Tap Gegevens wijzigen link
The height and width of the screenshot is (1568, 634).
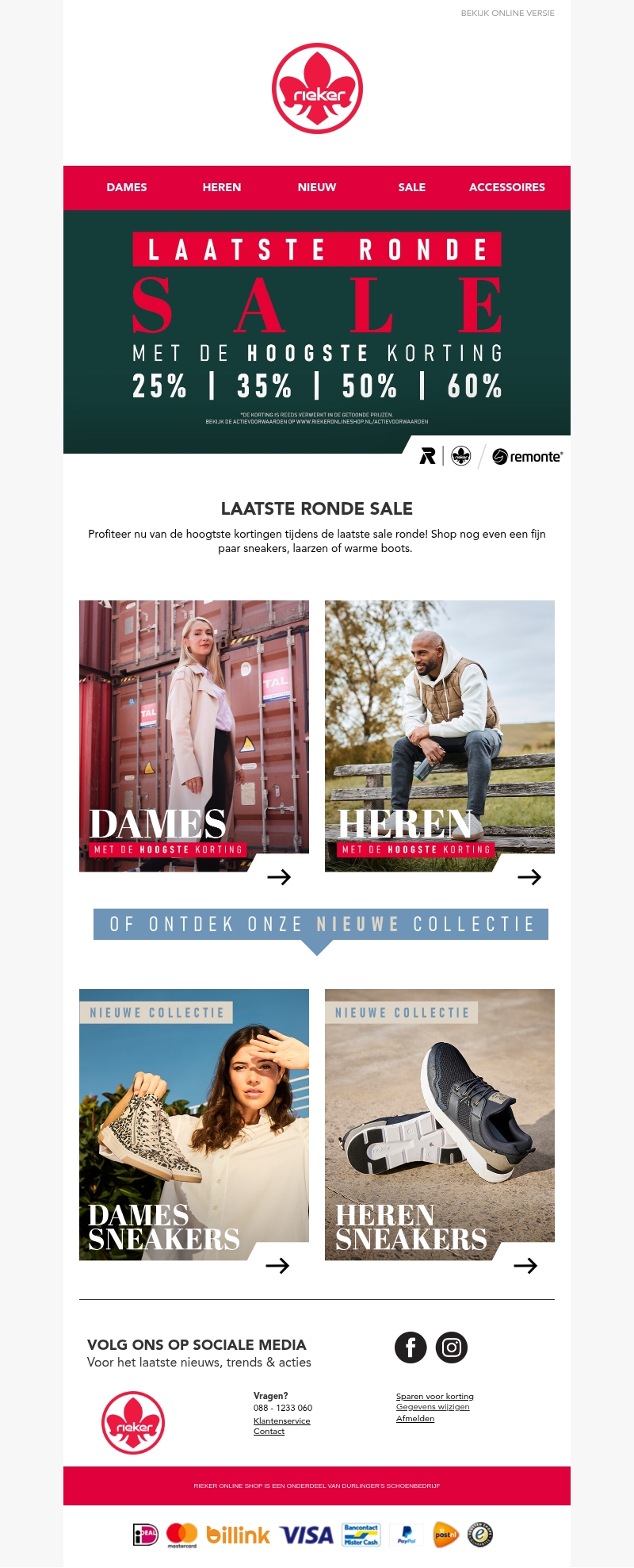433,1406
